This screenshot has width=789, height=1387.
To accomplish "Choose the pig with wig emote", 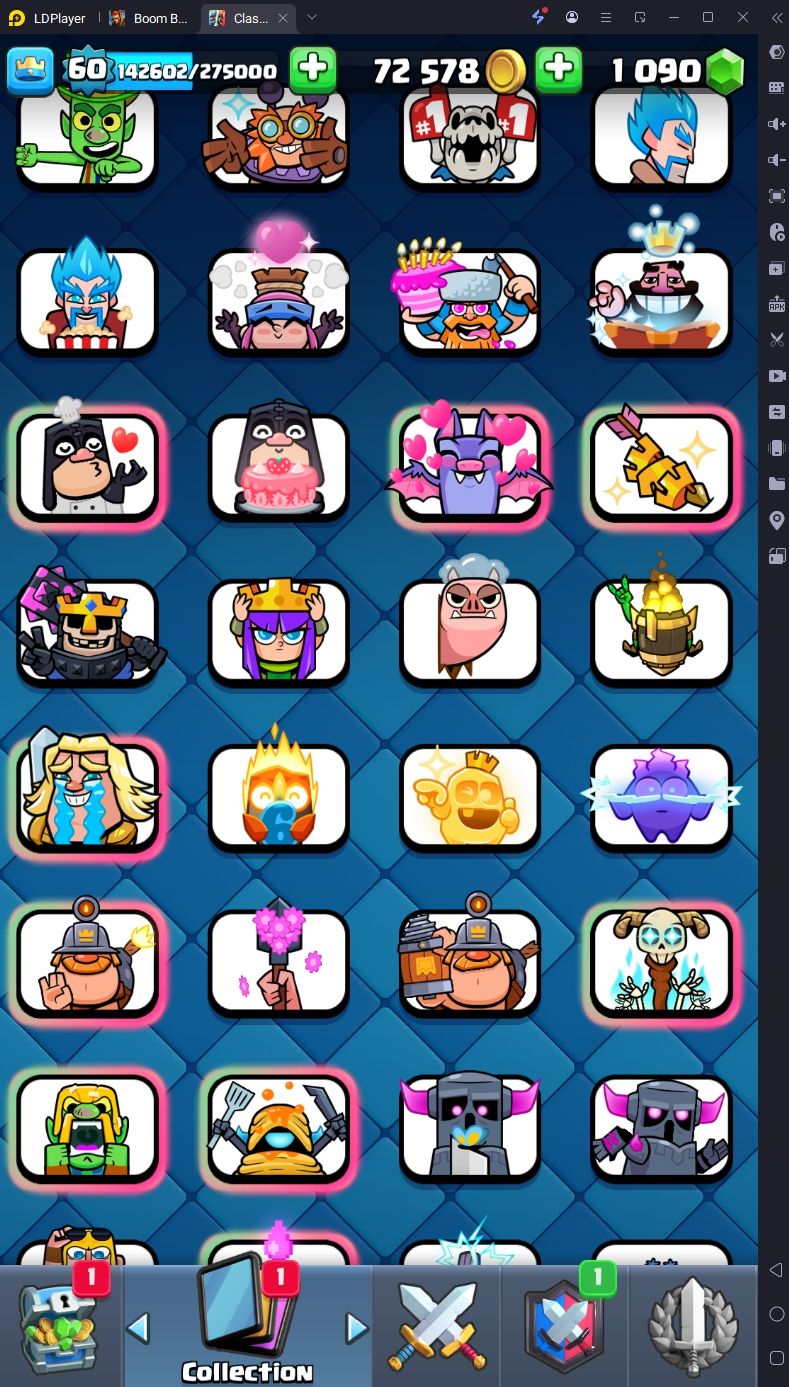I will 470,630.
